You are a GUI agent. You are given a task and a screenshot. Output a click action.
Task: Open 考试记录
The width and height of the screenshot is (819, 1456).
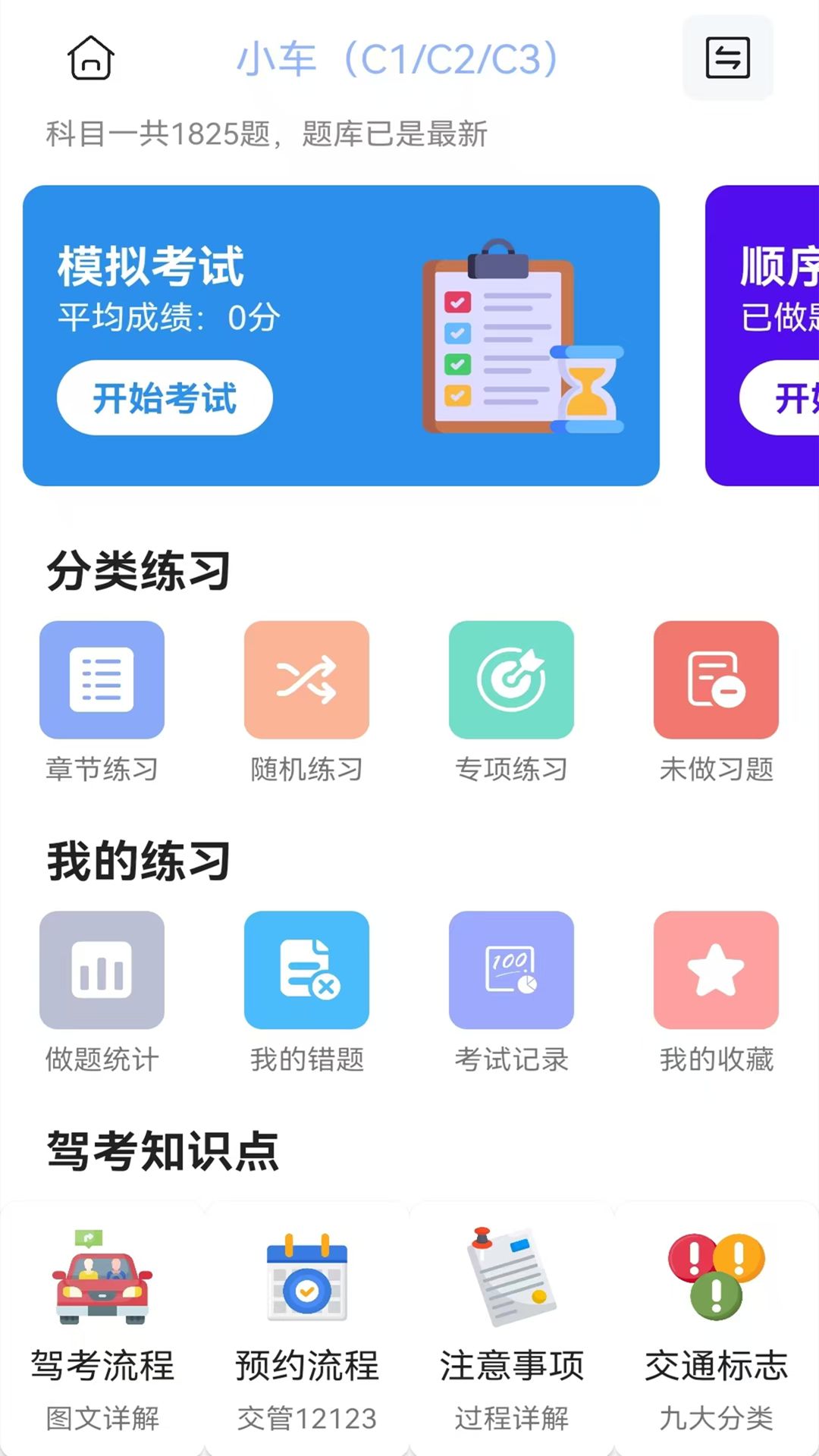tap(511, 970)
